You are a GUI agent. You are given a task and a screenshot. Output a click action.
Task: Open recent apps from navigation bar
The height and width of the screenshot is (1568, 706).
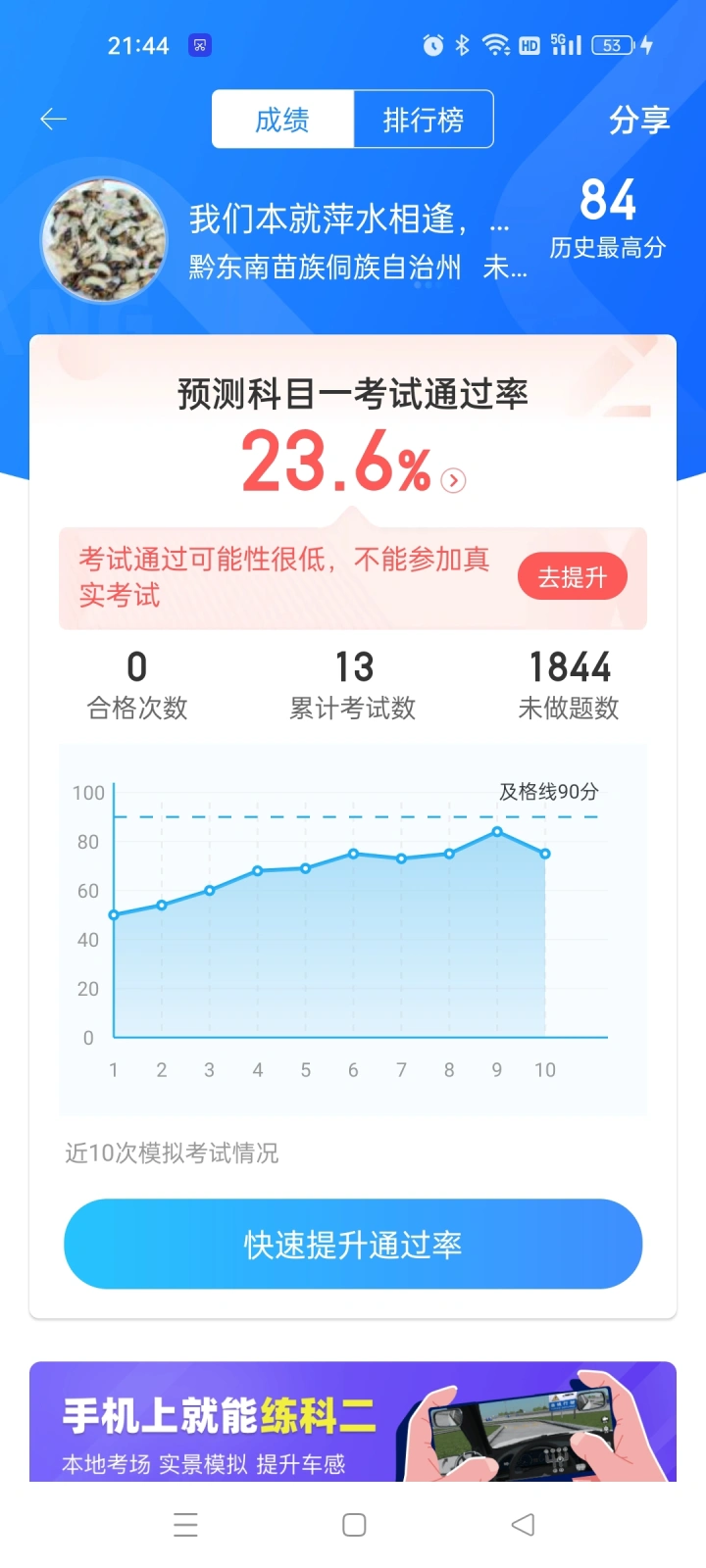[x=185, y=1525]
